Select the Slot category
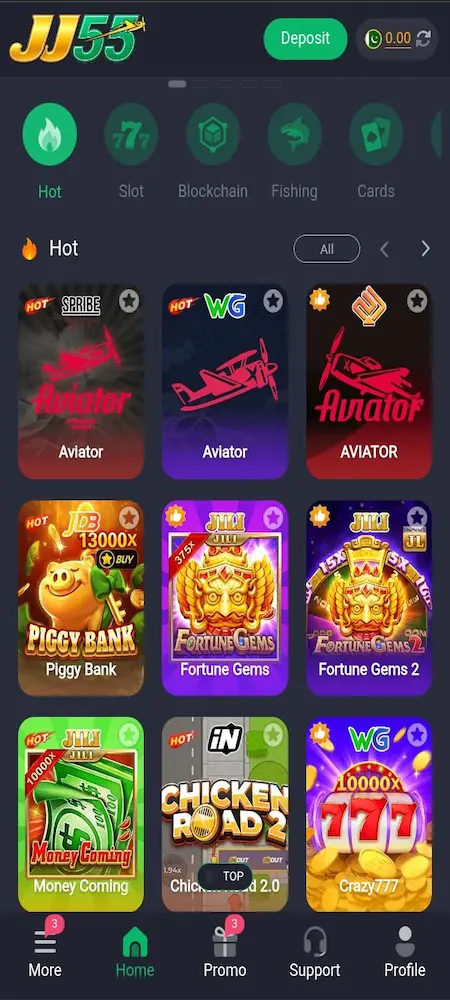Screen dimensions: 450x1000 pyautogui.click(x=131, y=151)
